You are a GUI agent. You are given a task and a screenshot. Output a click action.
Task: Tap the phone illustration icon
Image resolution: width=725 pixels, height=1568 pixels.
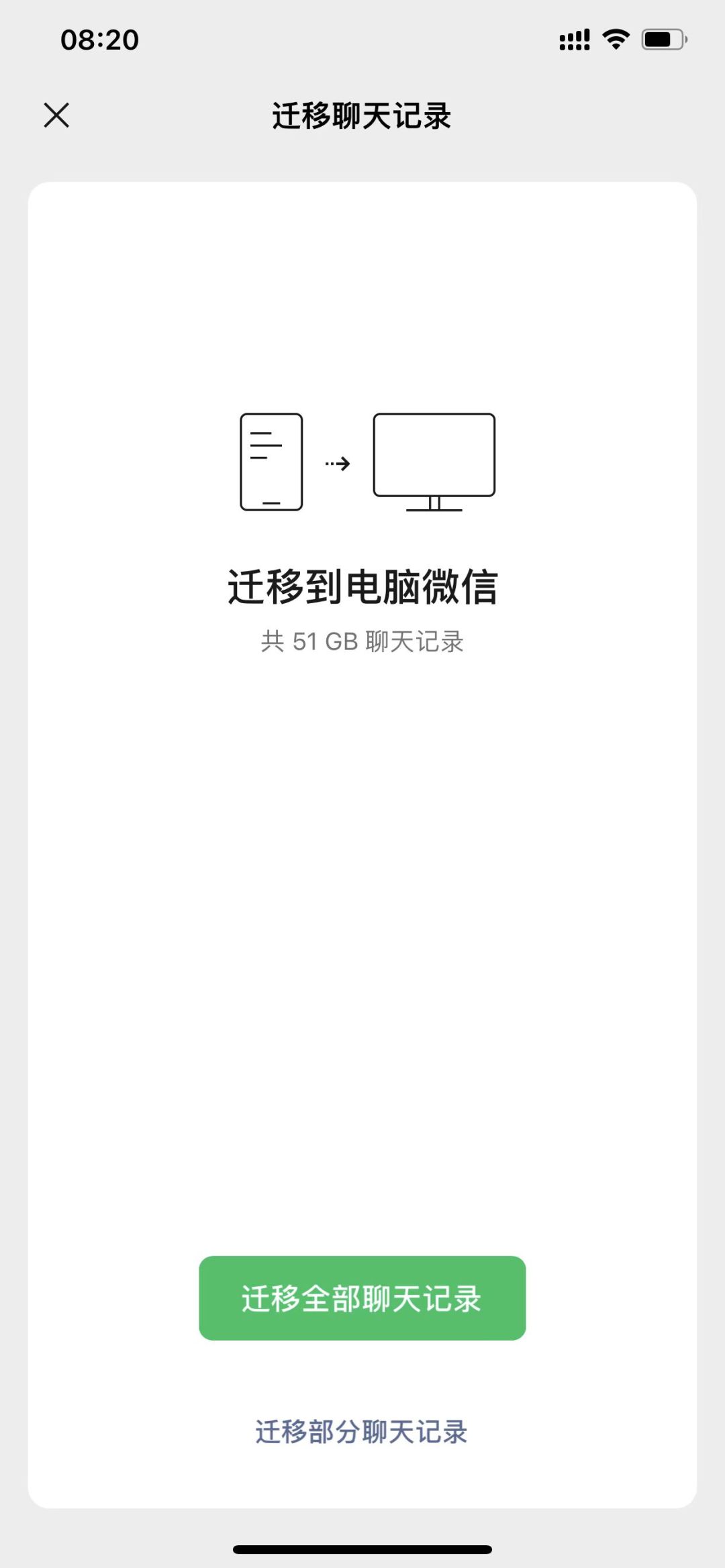[271, 460]
